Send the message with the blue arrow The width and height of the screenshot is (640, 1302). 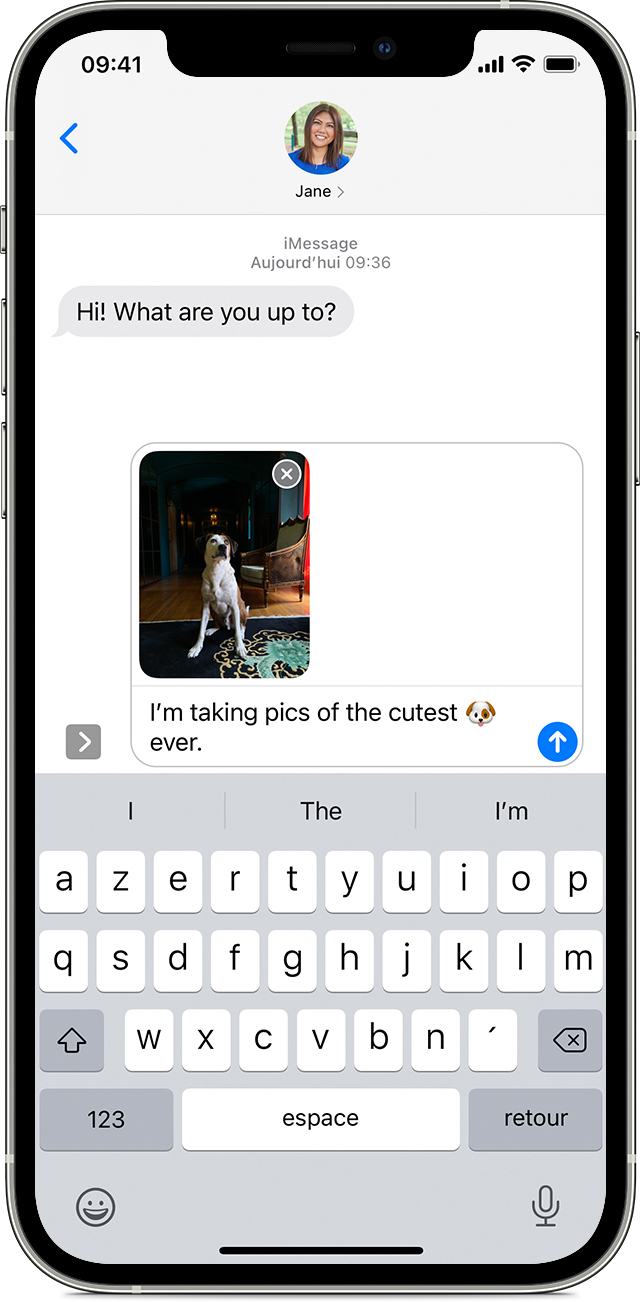[558, 742]
